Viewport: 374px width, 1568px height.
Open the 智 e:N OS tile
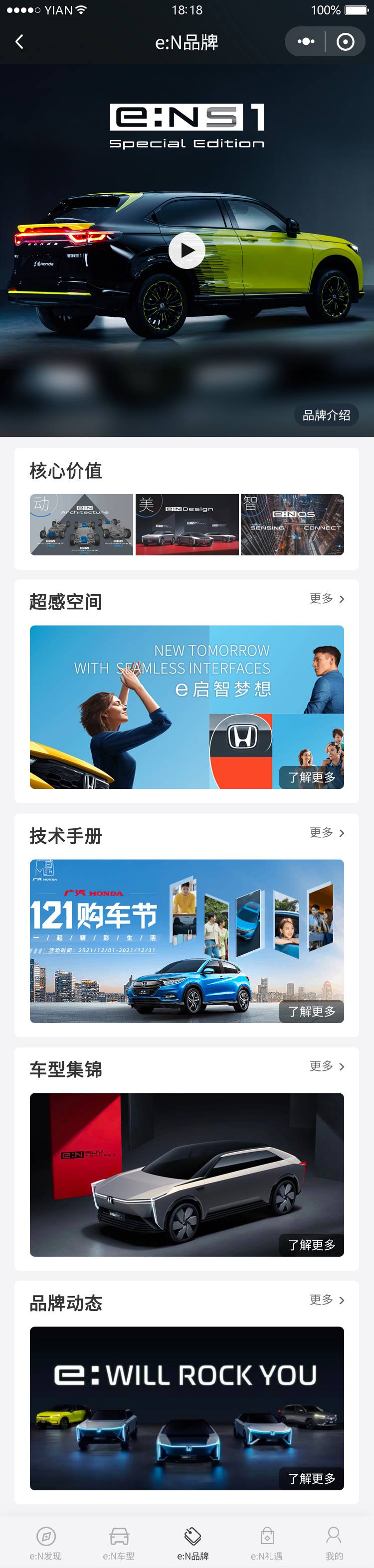click(292, 524)
